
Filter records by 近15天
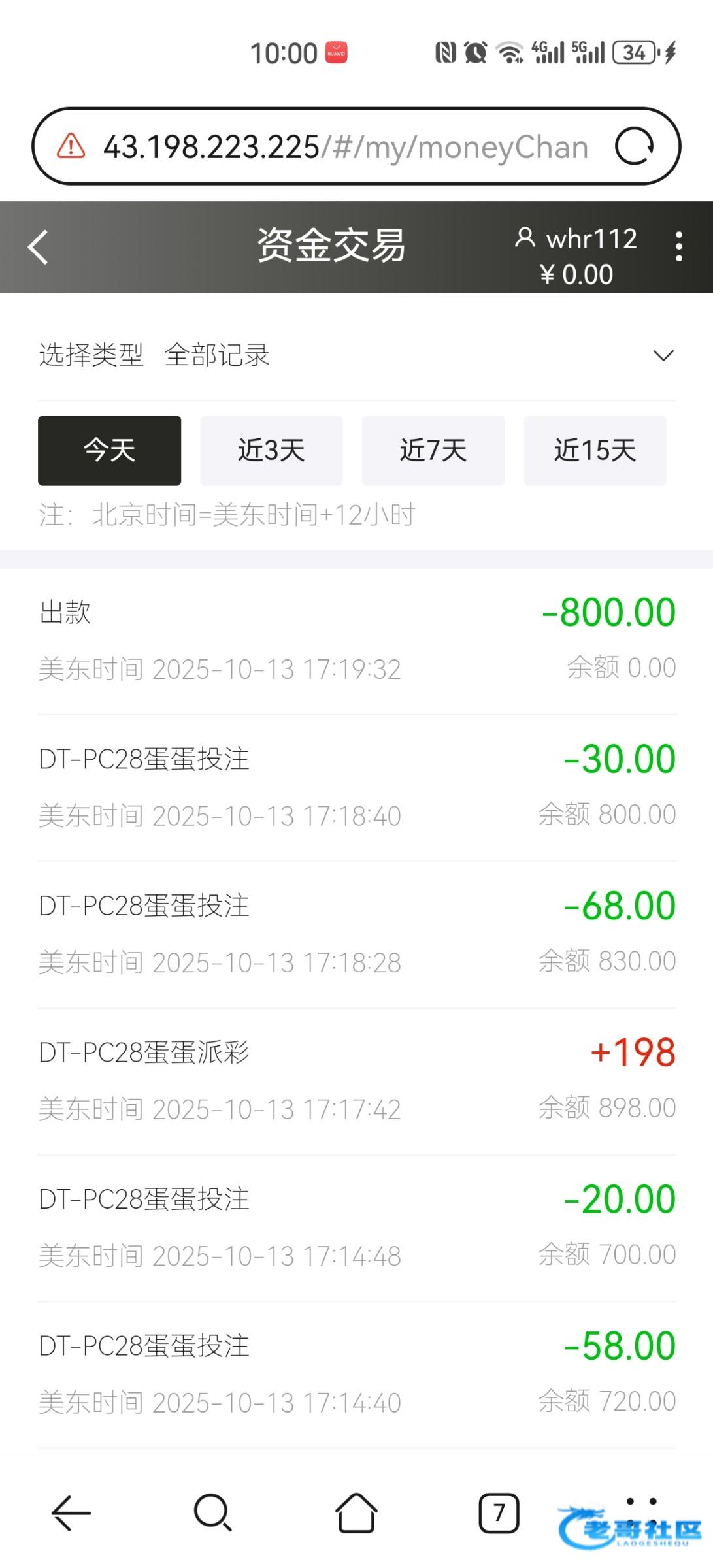click(595, 450)
